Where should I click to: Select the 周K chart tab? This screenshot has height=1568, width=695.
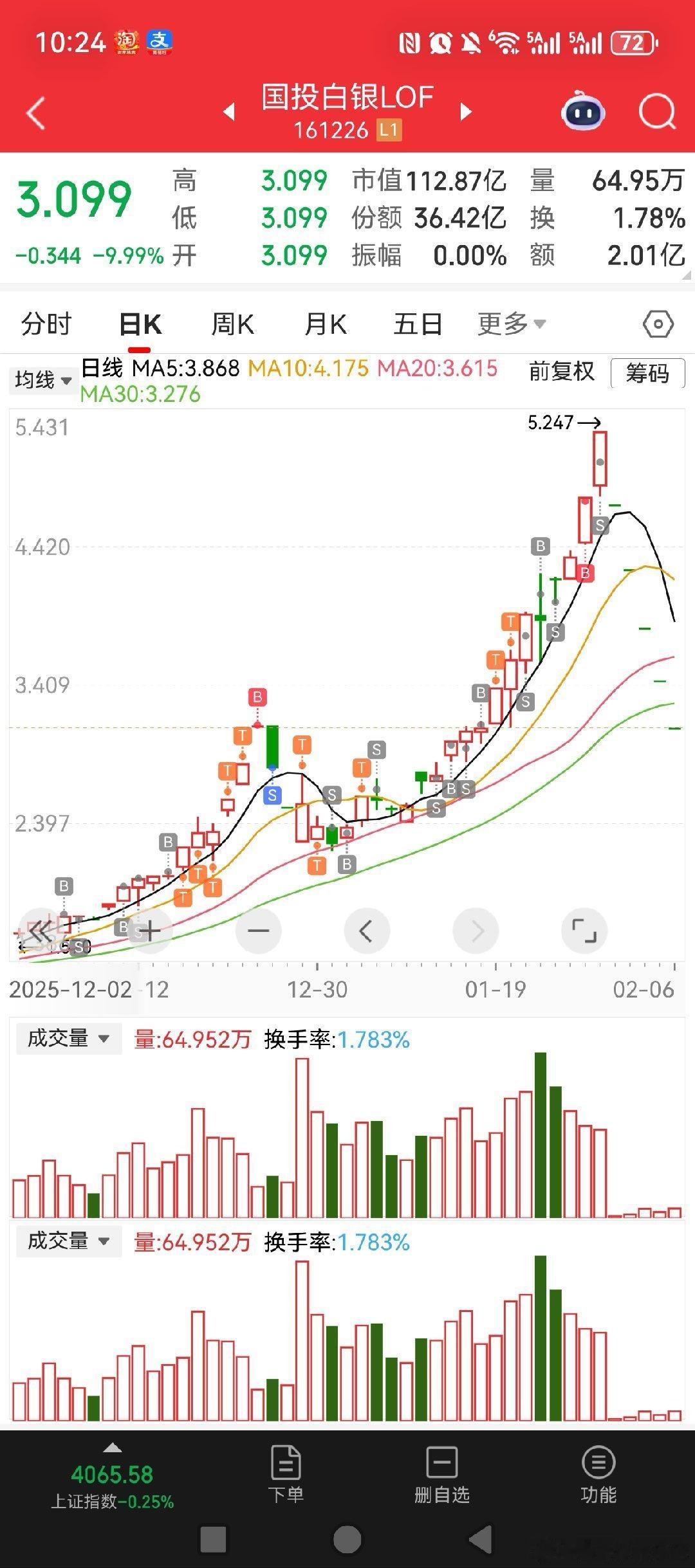(x=232, y=324)
